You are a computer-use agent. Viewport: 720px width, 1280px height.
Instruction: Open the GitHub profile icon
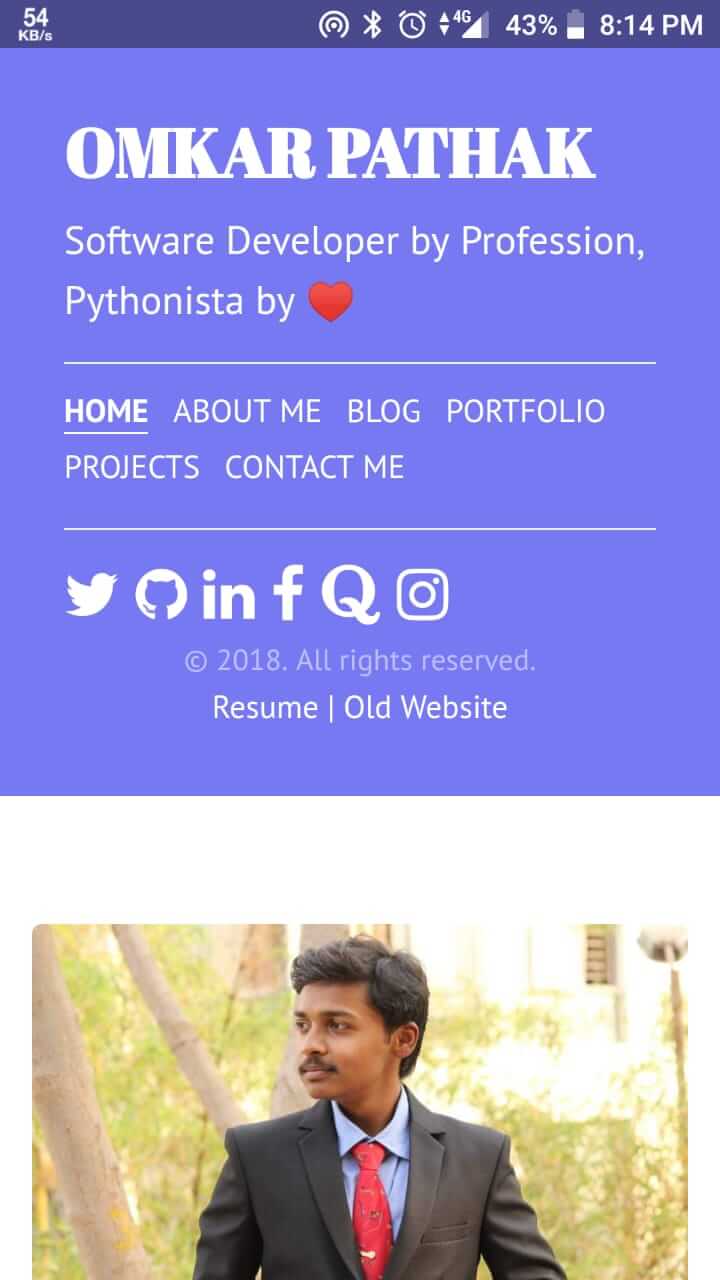pyautogui.click(x=161, y=594)
